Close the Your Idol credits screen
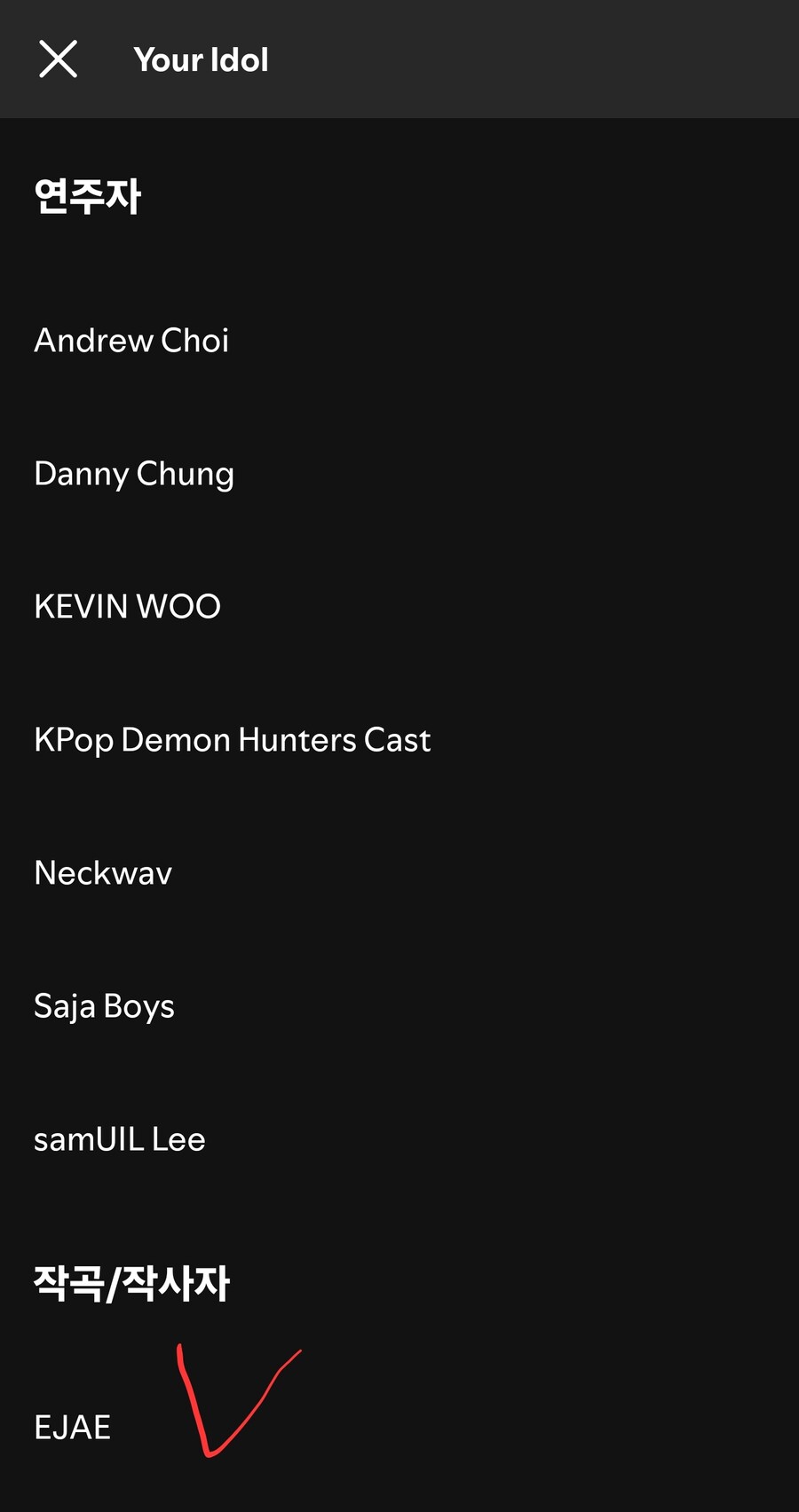The width and height of the screenshot is (799, 1512). [x=58, y=59]
